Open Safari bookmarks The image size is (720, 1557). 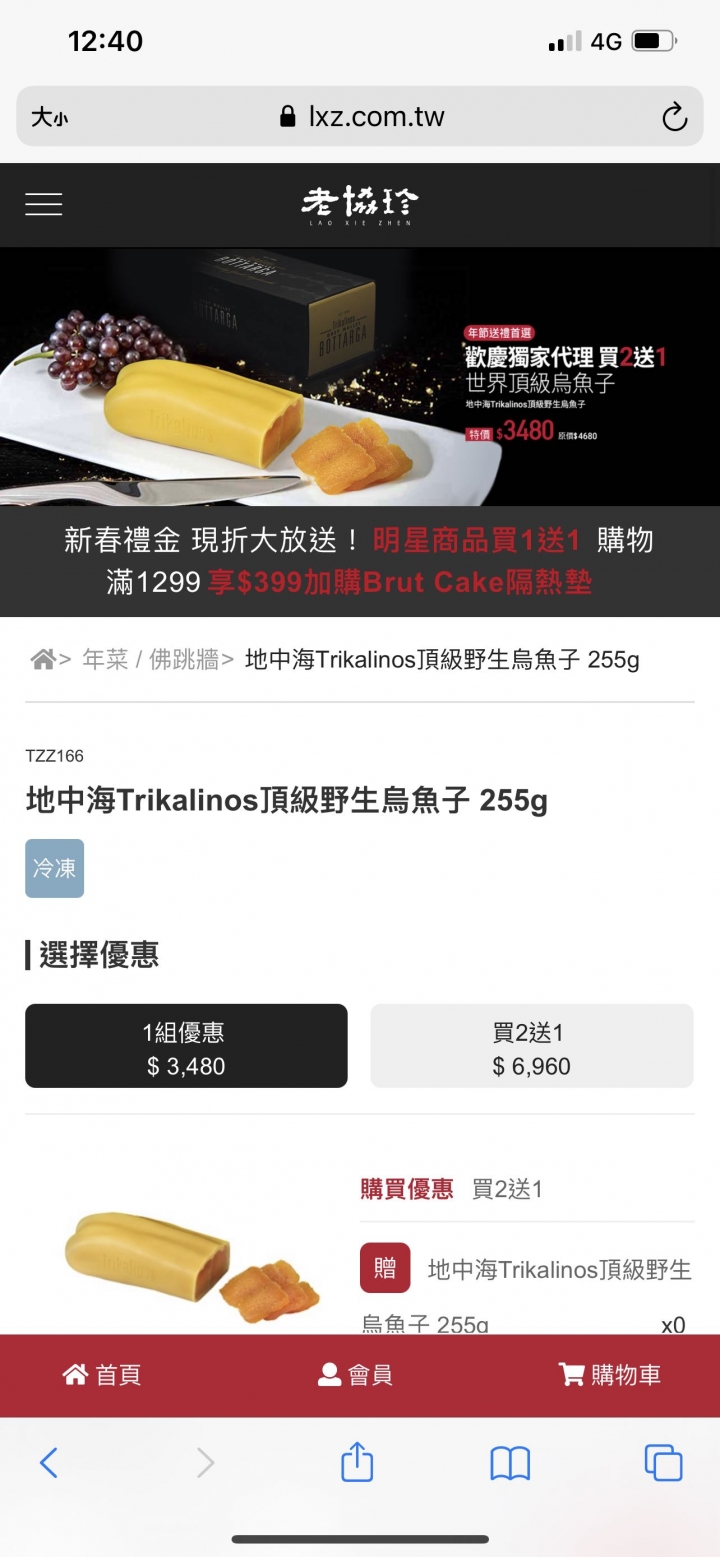pyautogui.click(x=510, y=1463)
